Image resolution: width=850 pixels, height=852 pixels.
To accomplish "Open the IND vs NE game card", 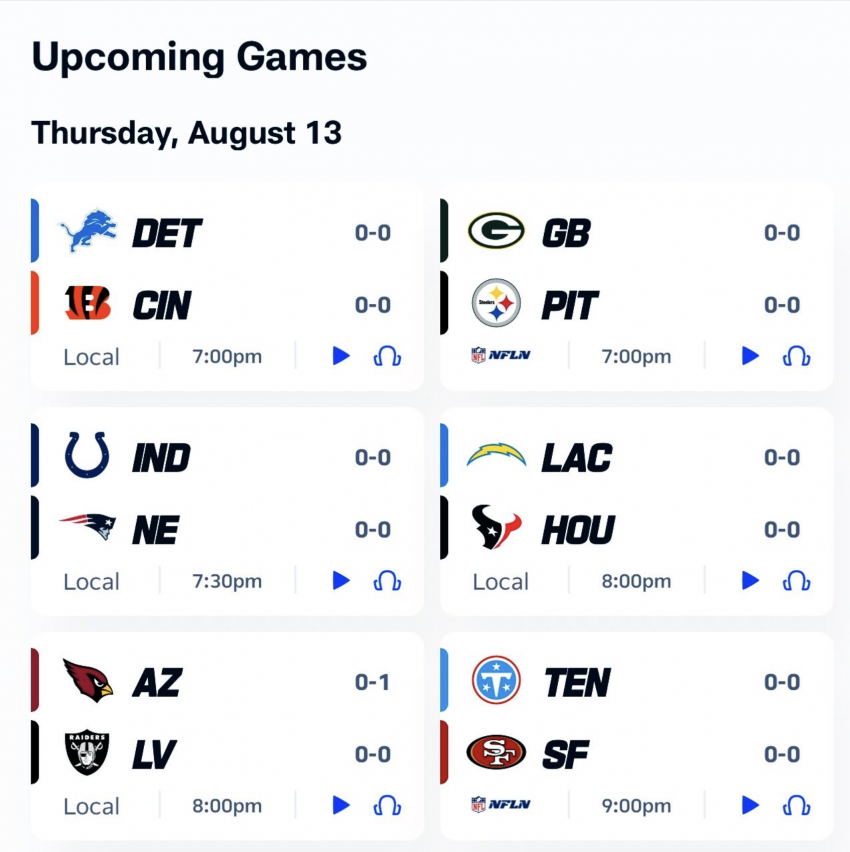I will pos(227,512).
